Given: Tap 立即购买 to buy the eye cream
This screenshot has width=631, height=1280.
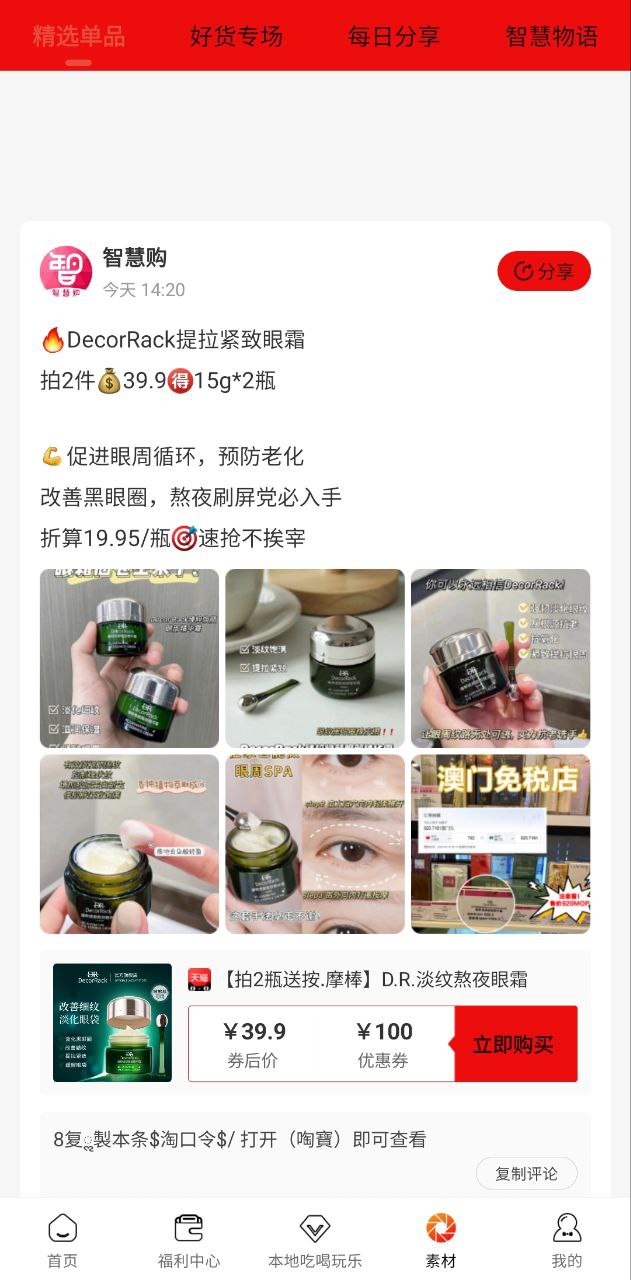Looking at the screenshot, I should [515, 1044].
